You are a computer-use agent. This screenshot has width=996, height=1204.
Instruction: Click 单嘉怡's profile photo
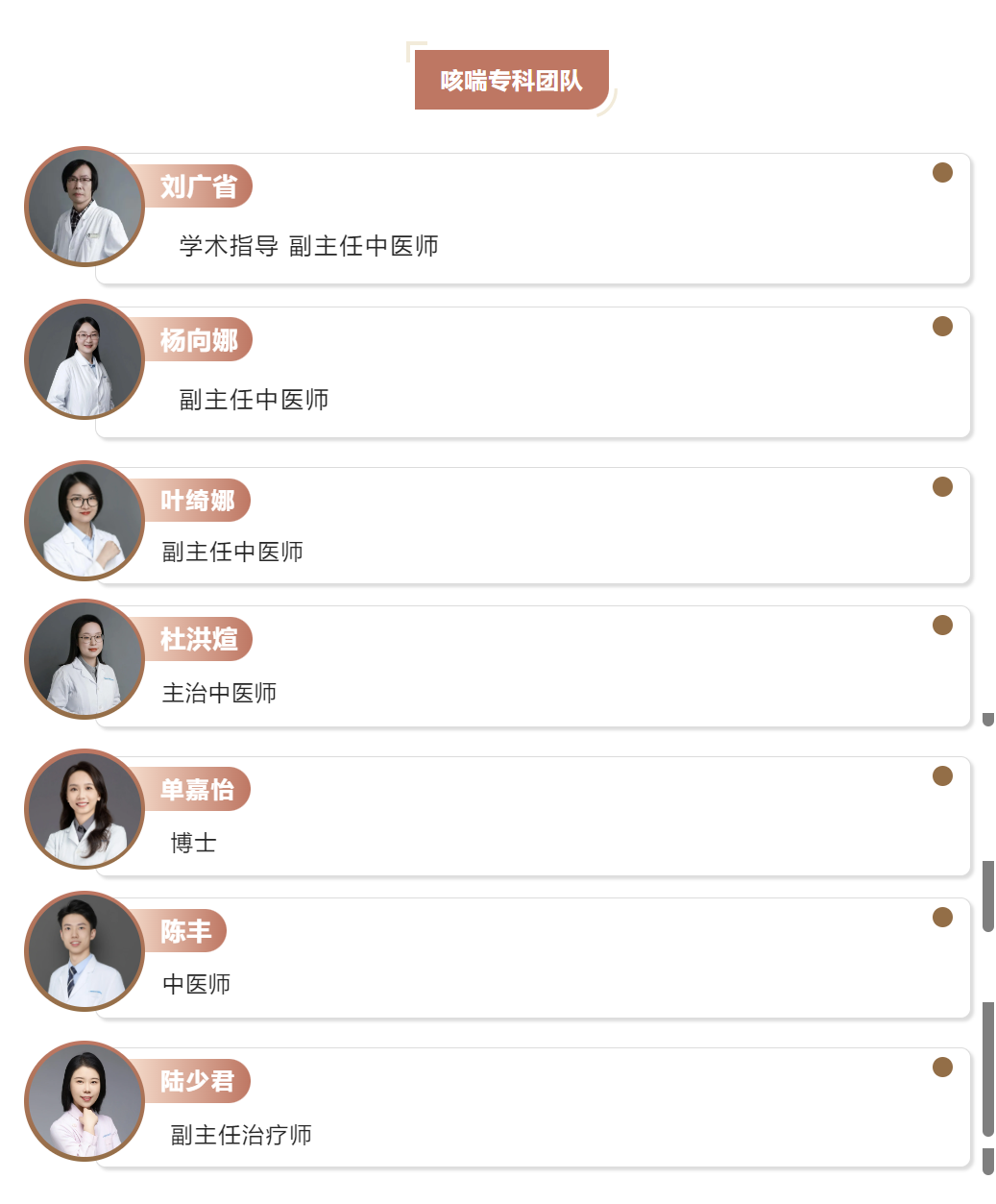tap(85, 809)
